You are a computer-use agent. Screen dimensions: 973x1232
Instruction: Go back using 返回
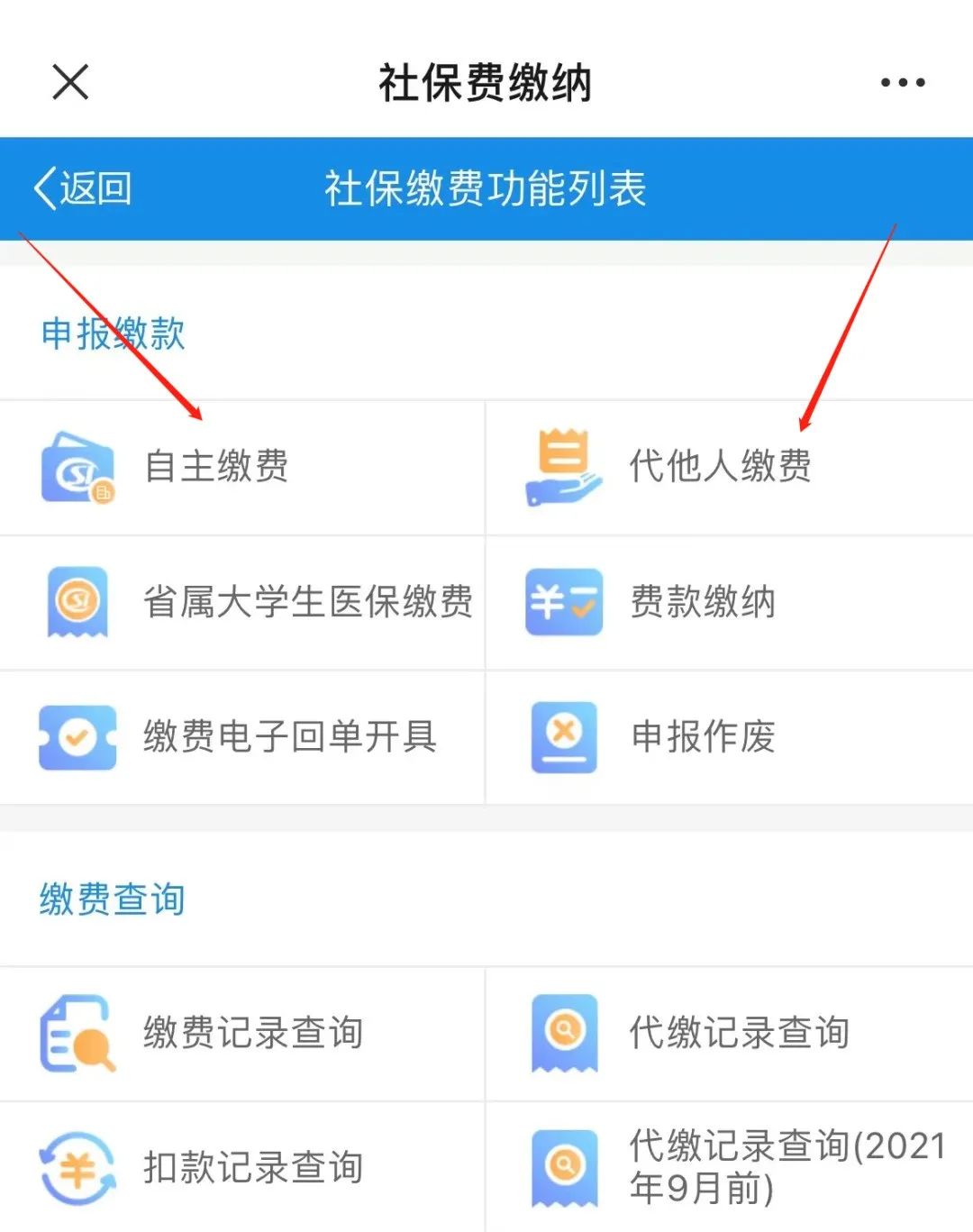pos(83,188)
